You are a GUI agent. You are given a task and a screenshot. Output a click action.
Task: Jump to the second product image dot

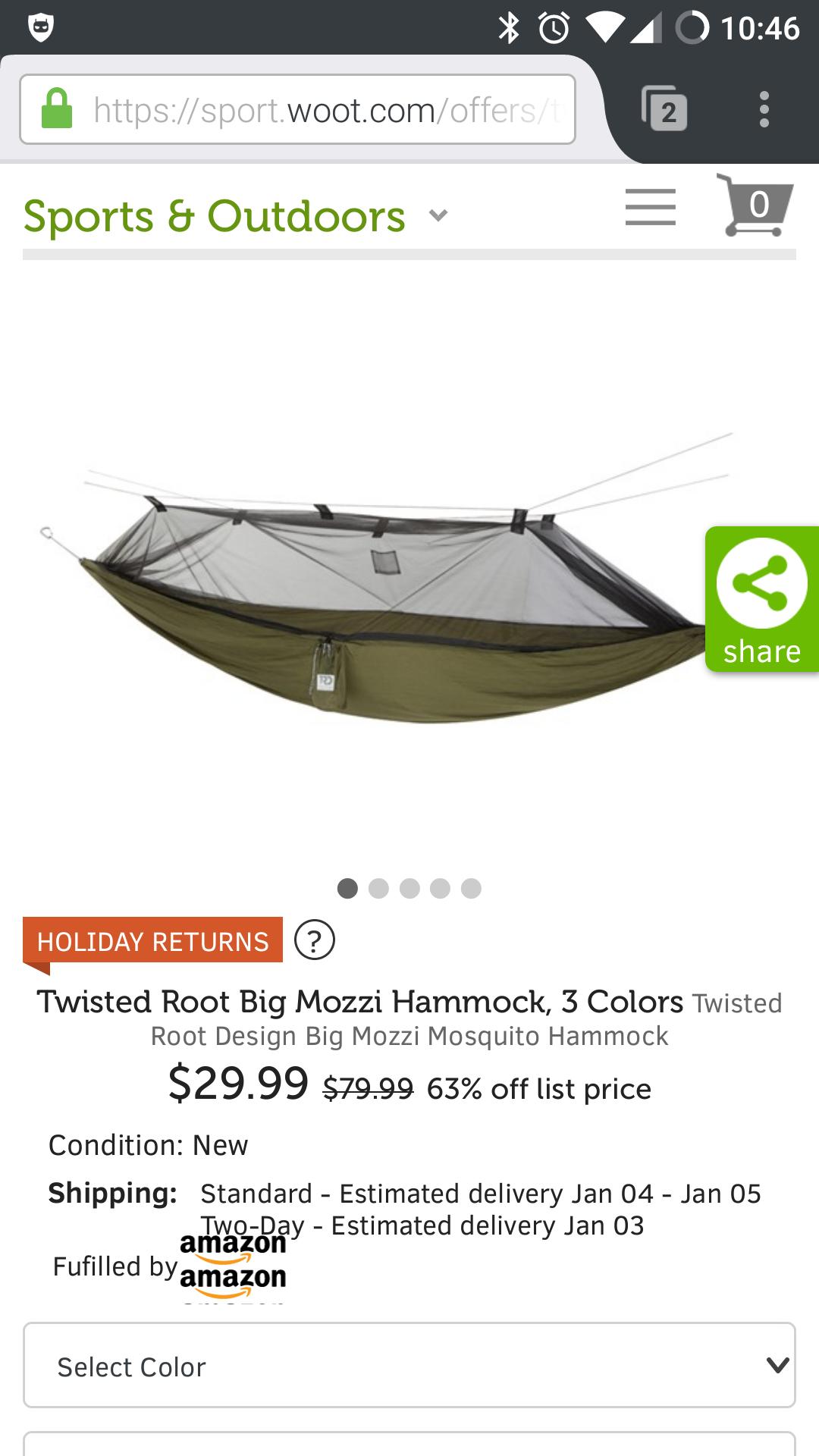(378, 888)
